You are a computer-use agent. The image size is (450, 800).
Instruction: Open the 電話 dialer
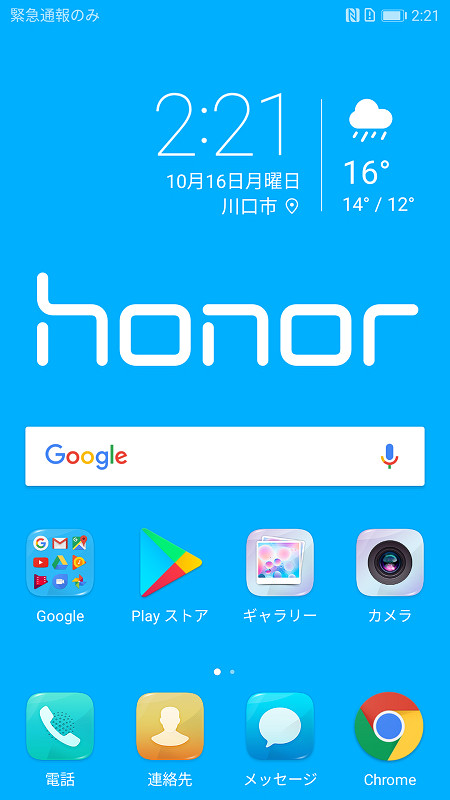60,726
